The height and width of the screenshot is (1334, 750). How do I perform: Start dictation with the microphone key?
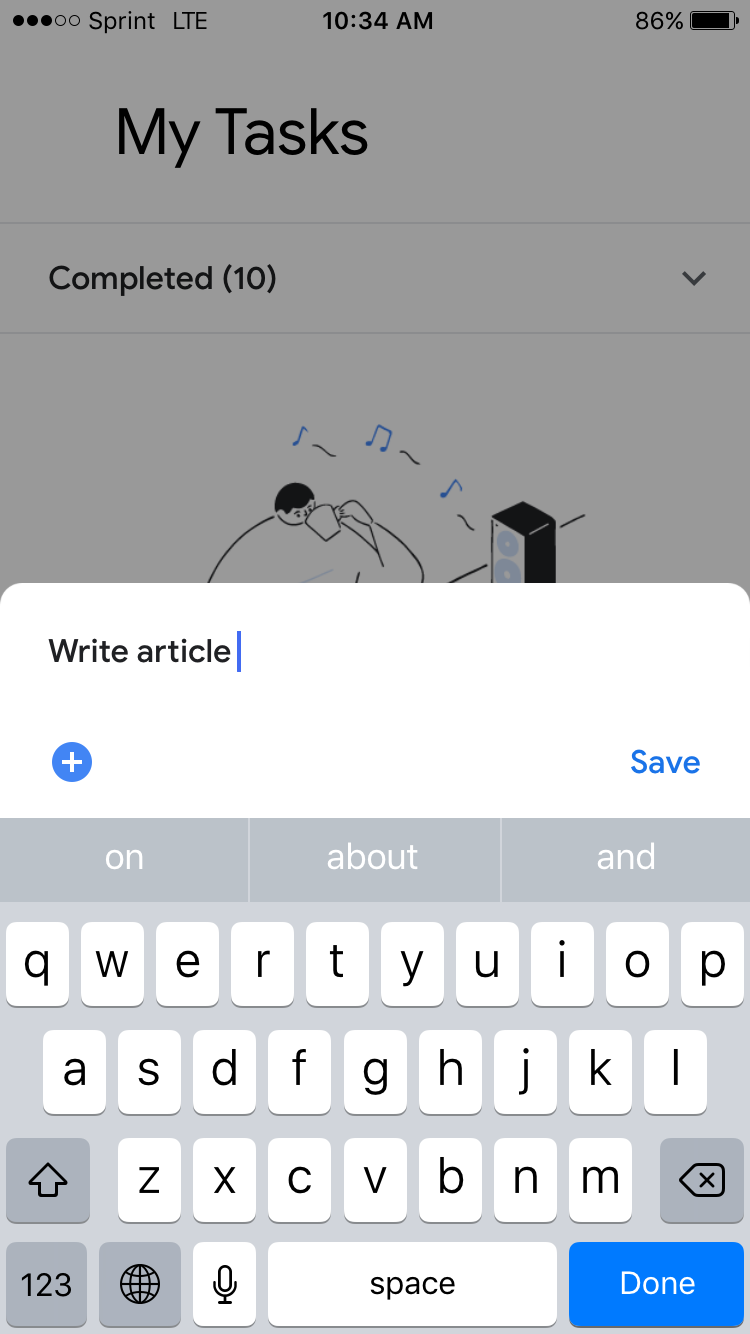pyautogui.click(x=224, y=1284)
